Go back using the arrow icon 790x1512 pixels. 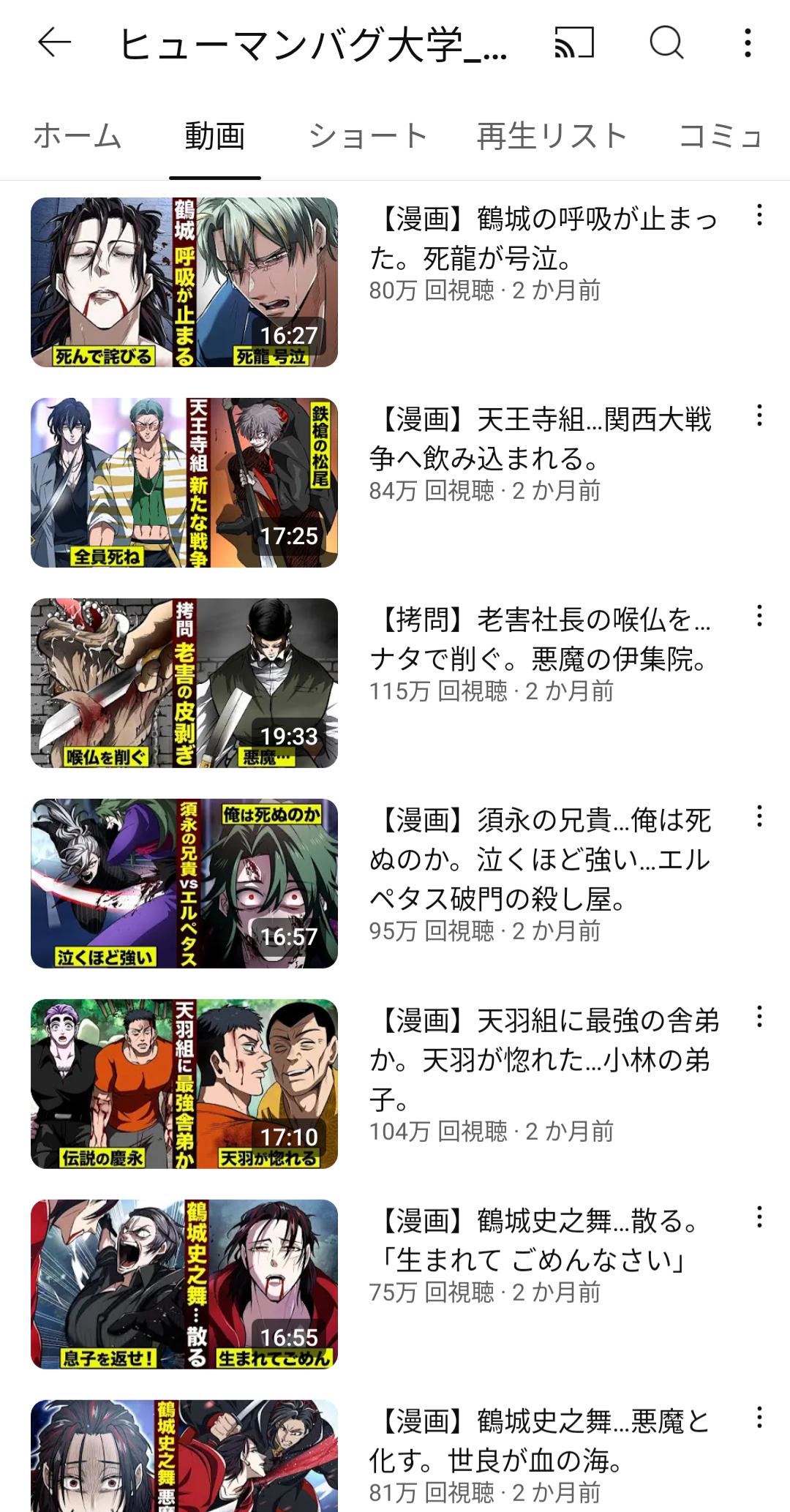pos(54,43)
